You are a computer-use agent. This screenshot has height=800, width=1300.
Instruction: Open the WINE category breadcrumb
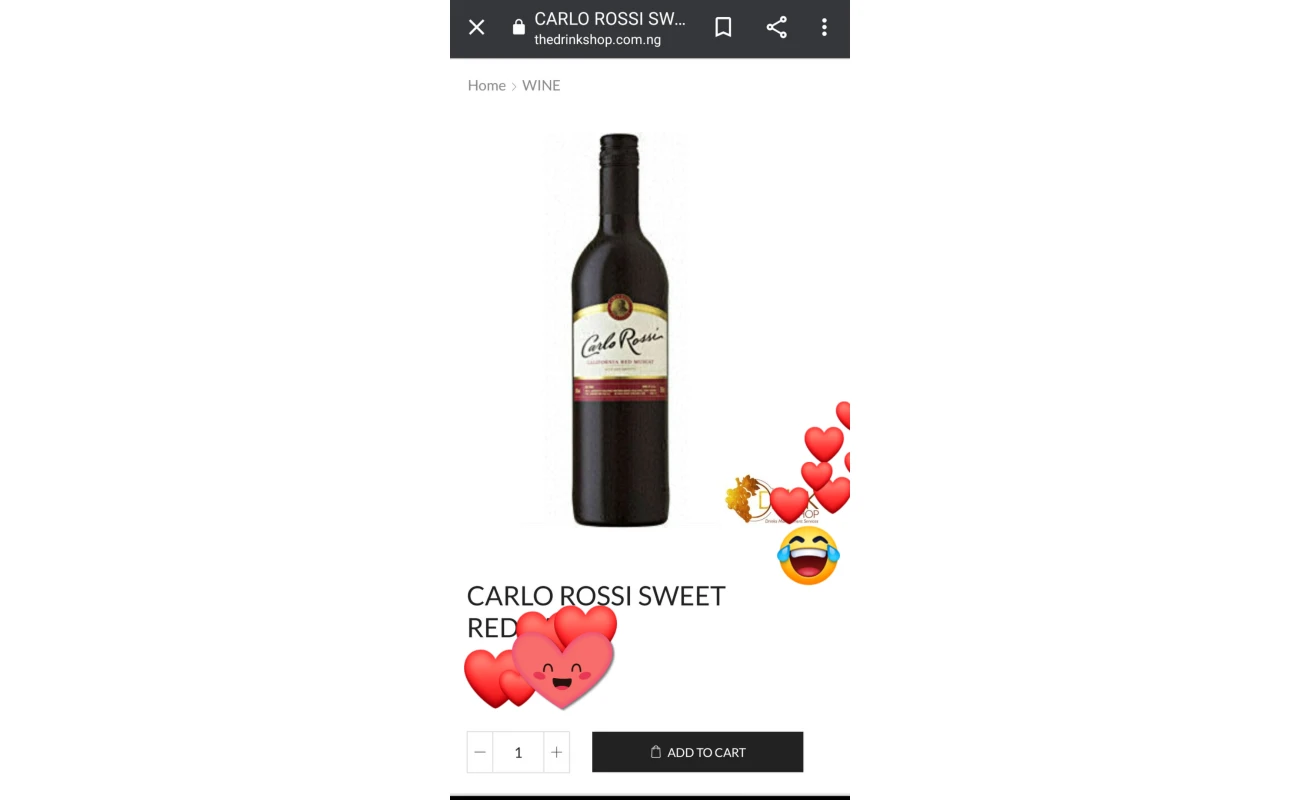pos(541,85)
